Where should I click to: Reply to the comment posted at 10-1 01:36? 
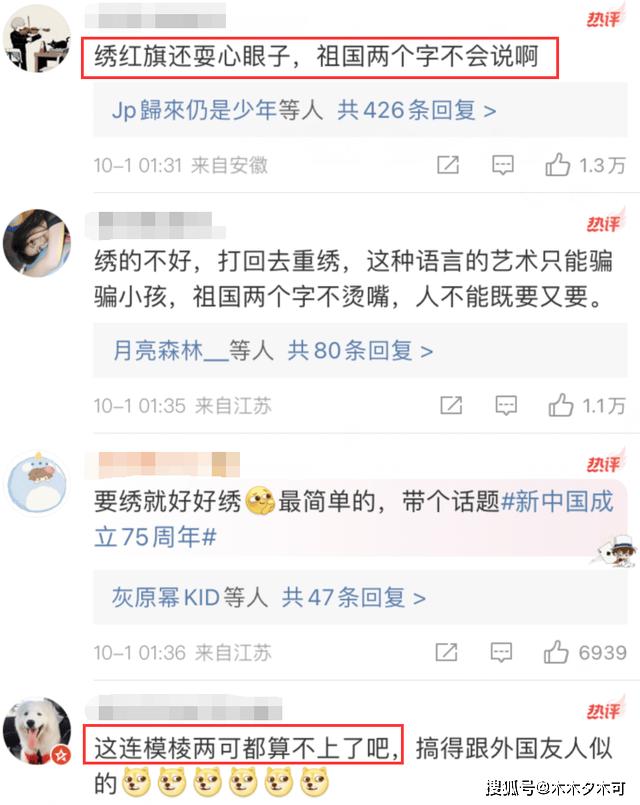click(506, 652)
